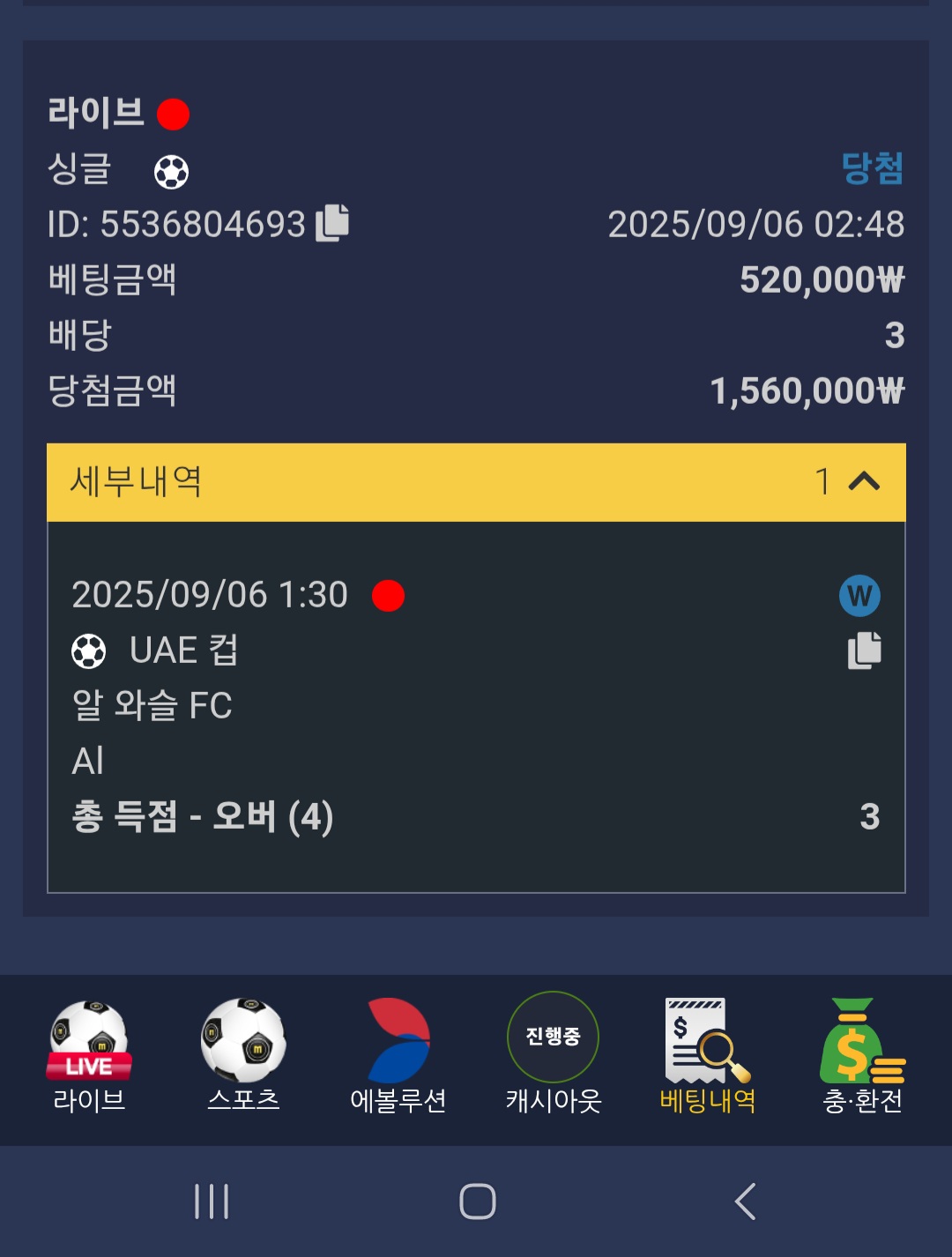Collapse the 세부내역 details section

[x=863, y=481]
